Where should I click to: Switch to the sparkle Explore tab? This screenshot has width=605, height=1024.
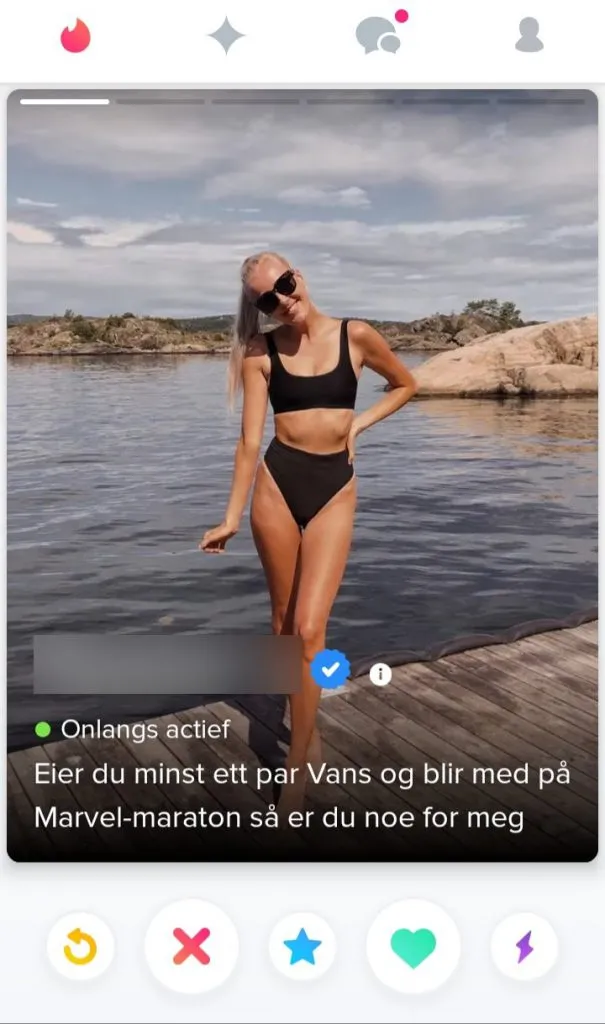(x=226, y=37)
